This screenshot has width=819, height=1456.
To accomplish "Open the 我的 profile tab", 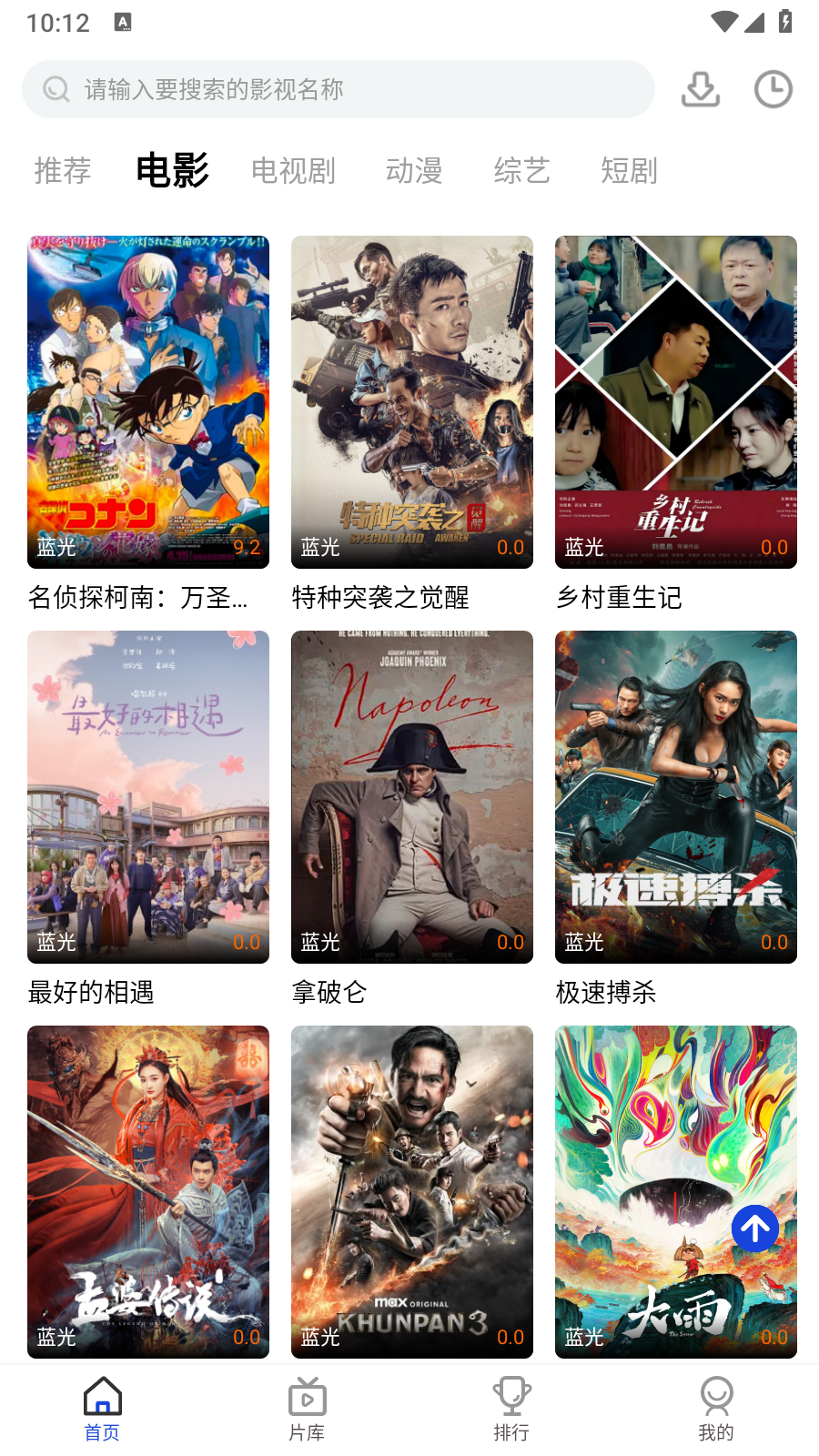I will [716, 1409].
